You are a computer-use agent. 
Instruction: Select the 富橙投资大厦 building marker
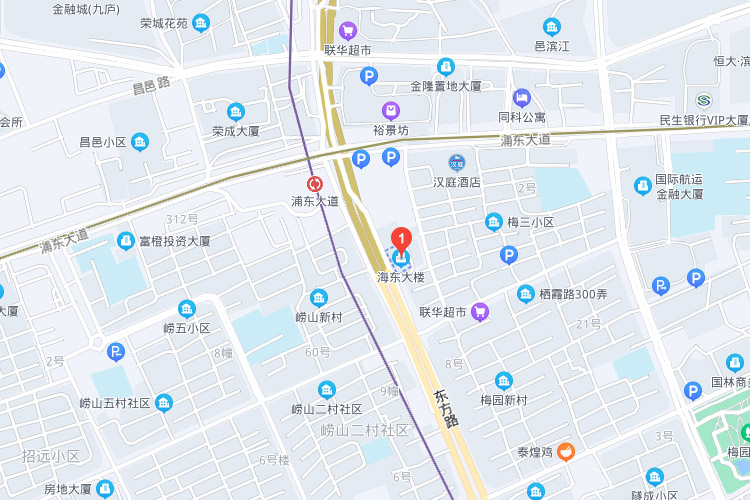[126, 241]
